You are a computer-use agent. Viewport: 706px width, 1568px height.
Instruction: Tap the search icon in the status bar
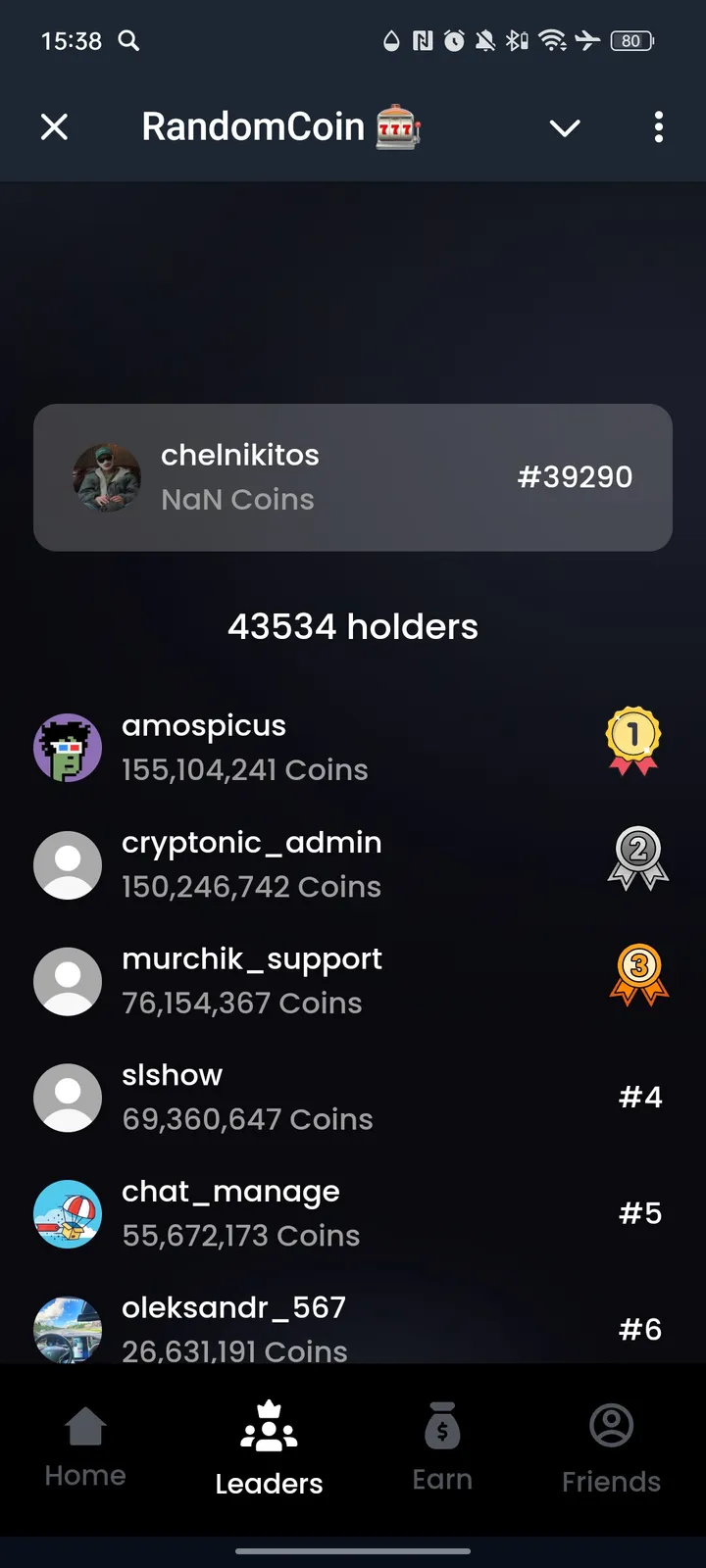tap(128, 41)
